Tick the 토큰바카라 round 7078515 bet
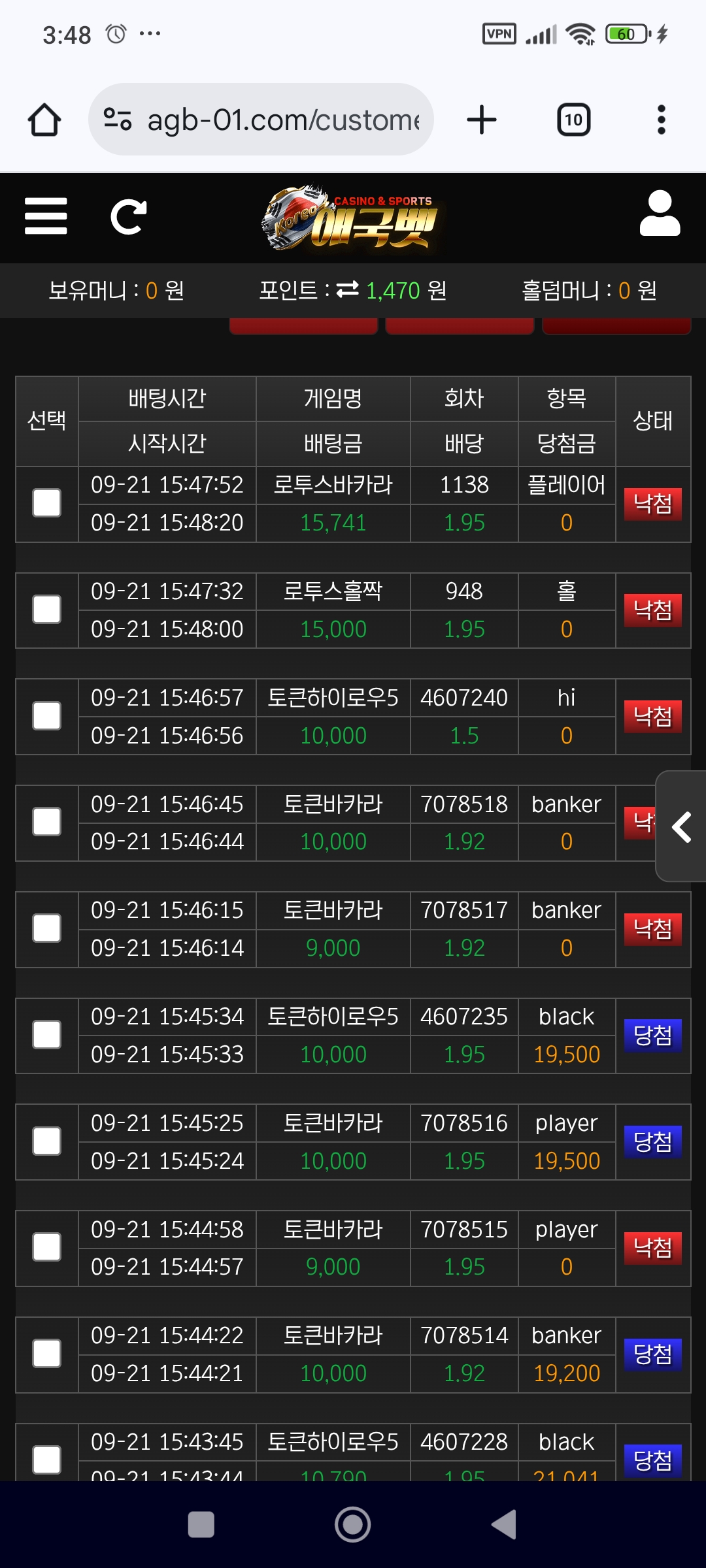The image size is (706, 1568). 47,1247
